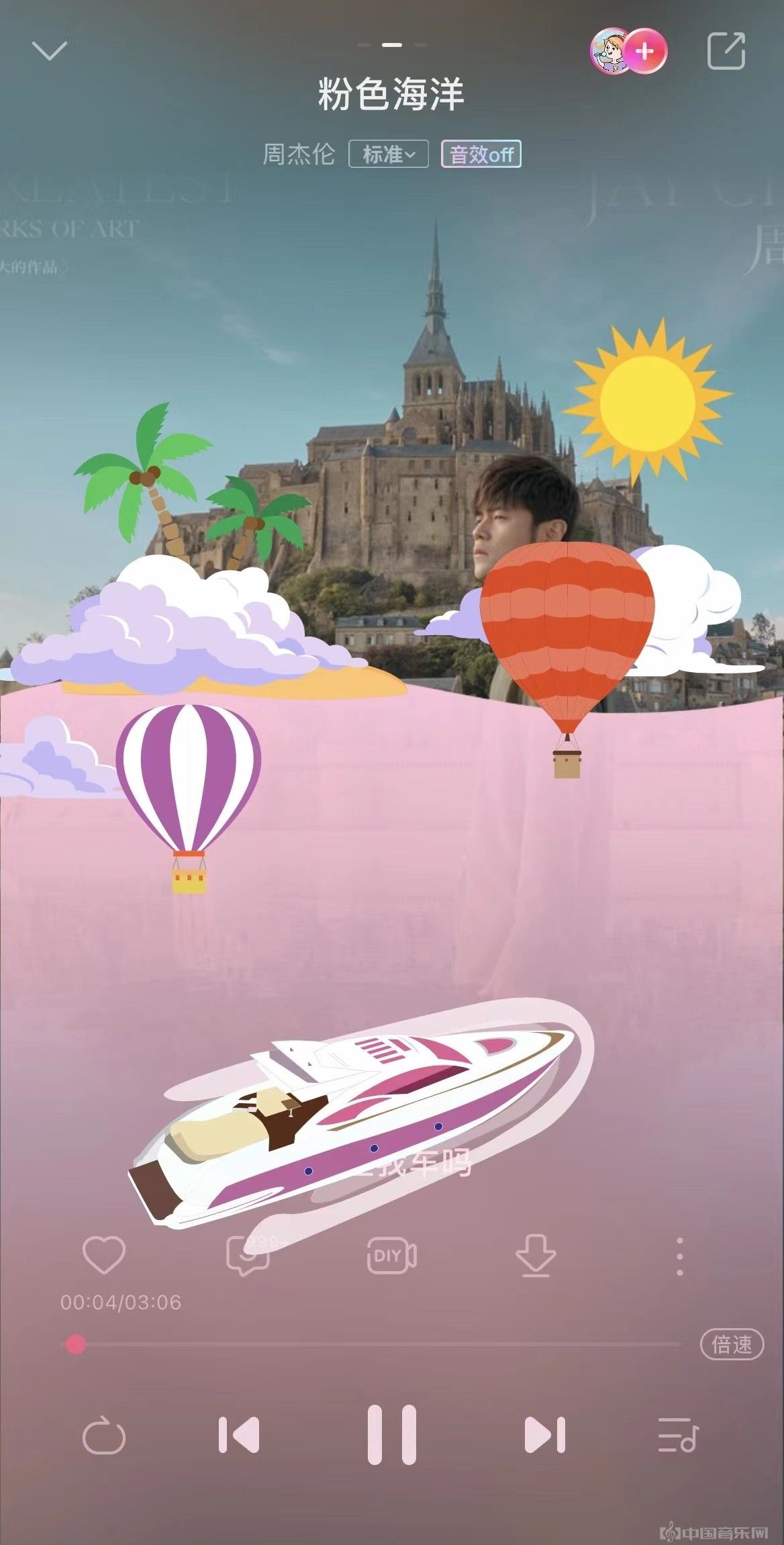Download the current track
The image size is (784, 1545).
[535, 1254]
